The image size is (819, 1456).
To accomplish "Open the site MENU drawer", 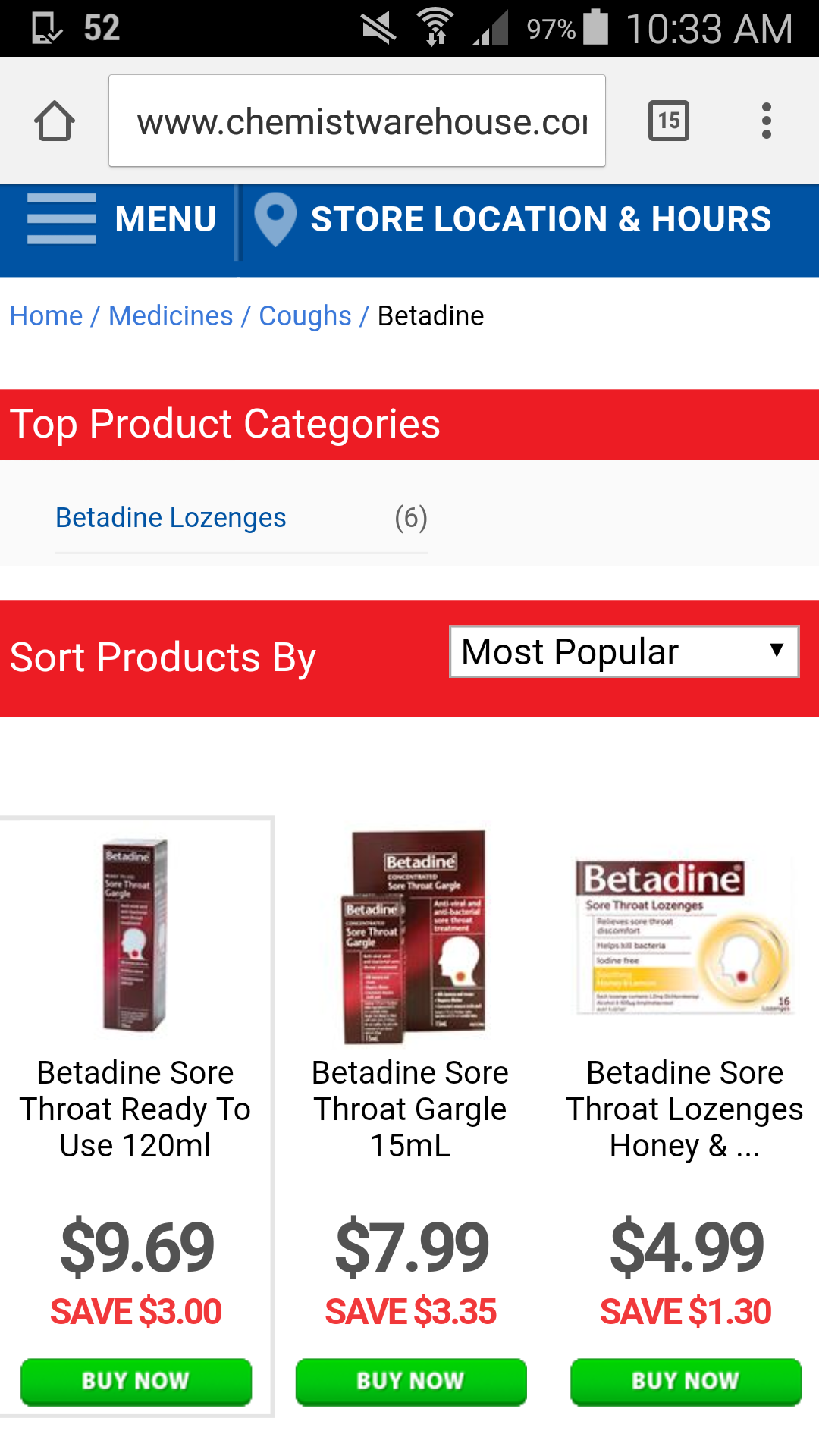I will pos(121,220).
